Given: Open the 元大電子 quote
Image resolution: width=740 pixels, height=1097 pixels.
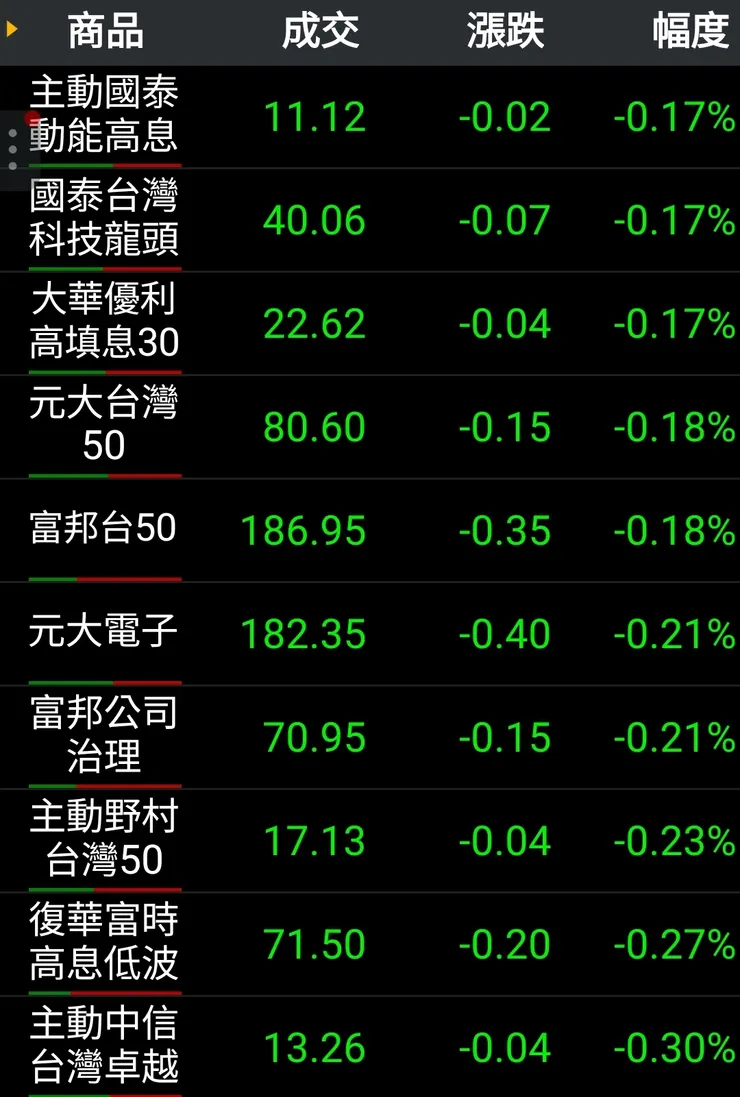Looking at the screenshot, I should 104,633.
